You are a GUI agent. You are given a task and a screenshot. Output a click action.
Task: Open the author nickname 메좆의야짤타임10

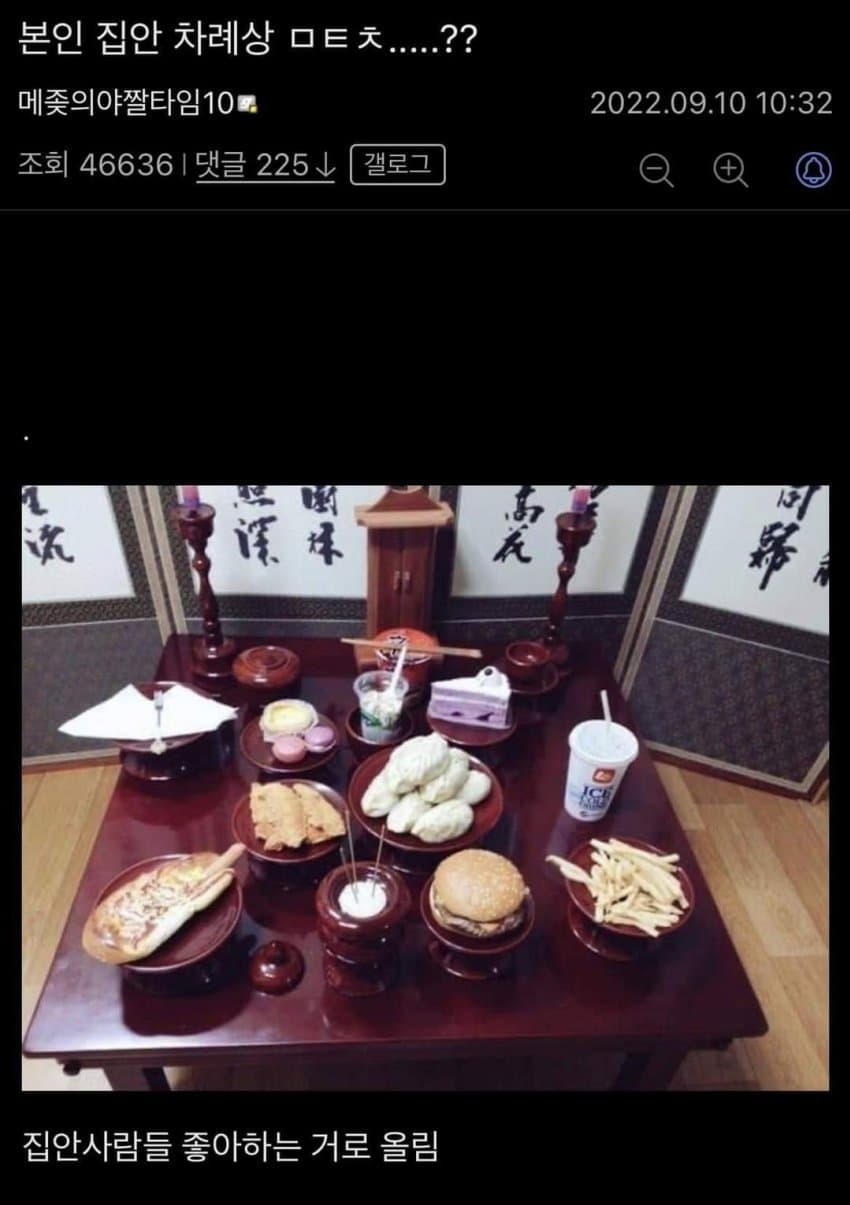pos(126,104)
